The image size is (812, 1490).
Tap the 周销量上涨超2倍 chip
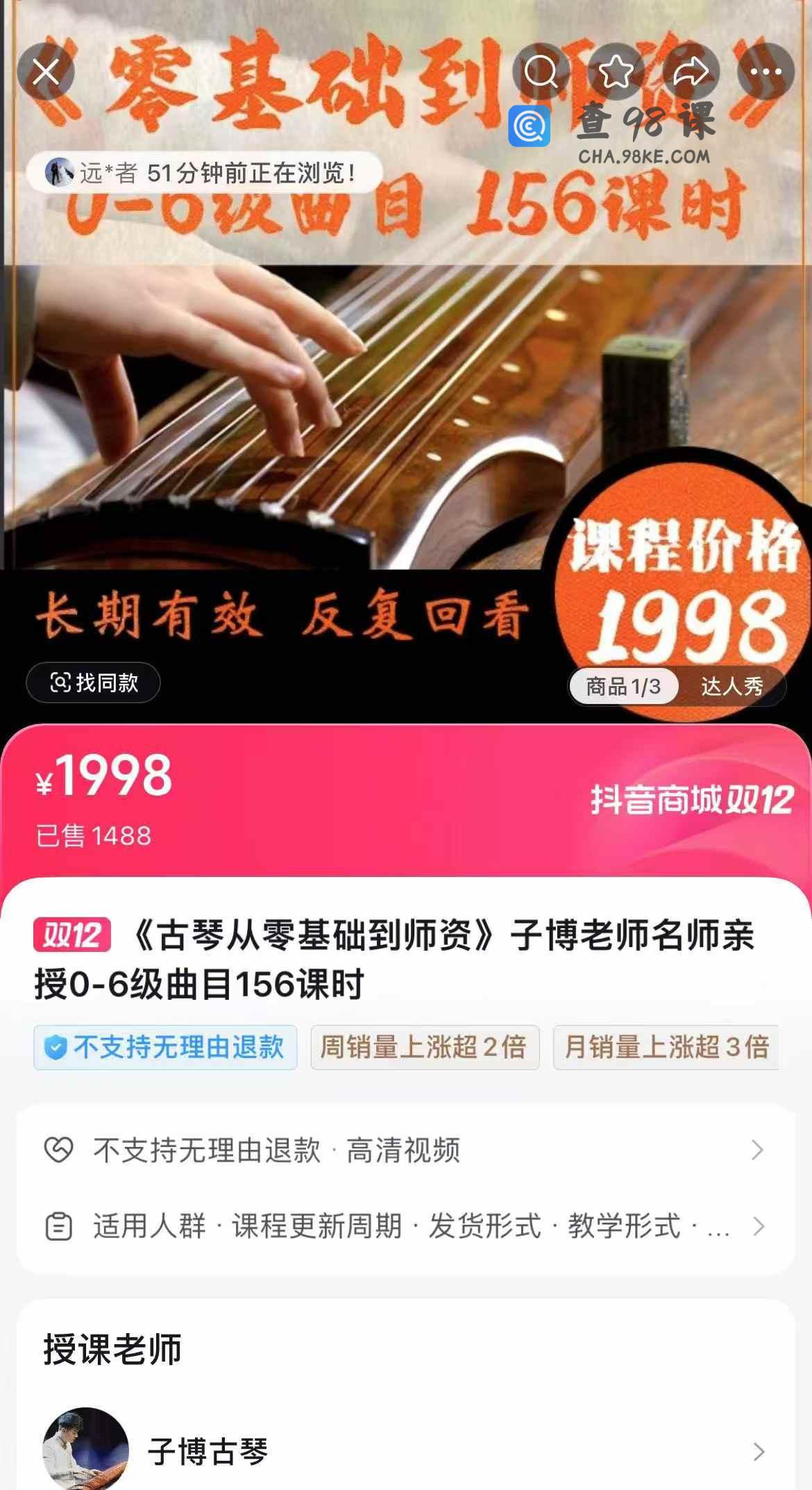[x=425, y=1047]
